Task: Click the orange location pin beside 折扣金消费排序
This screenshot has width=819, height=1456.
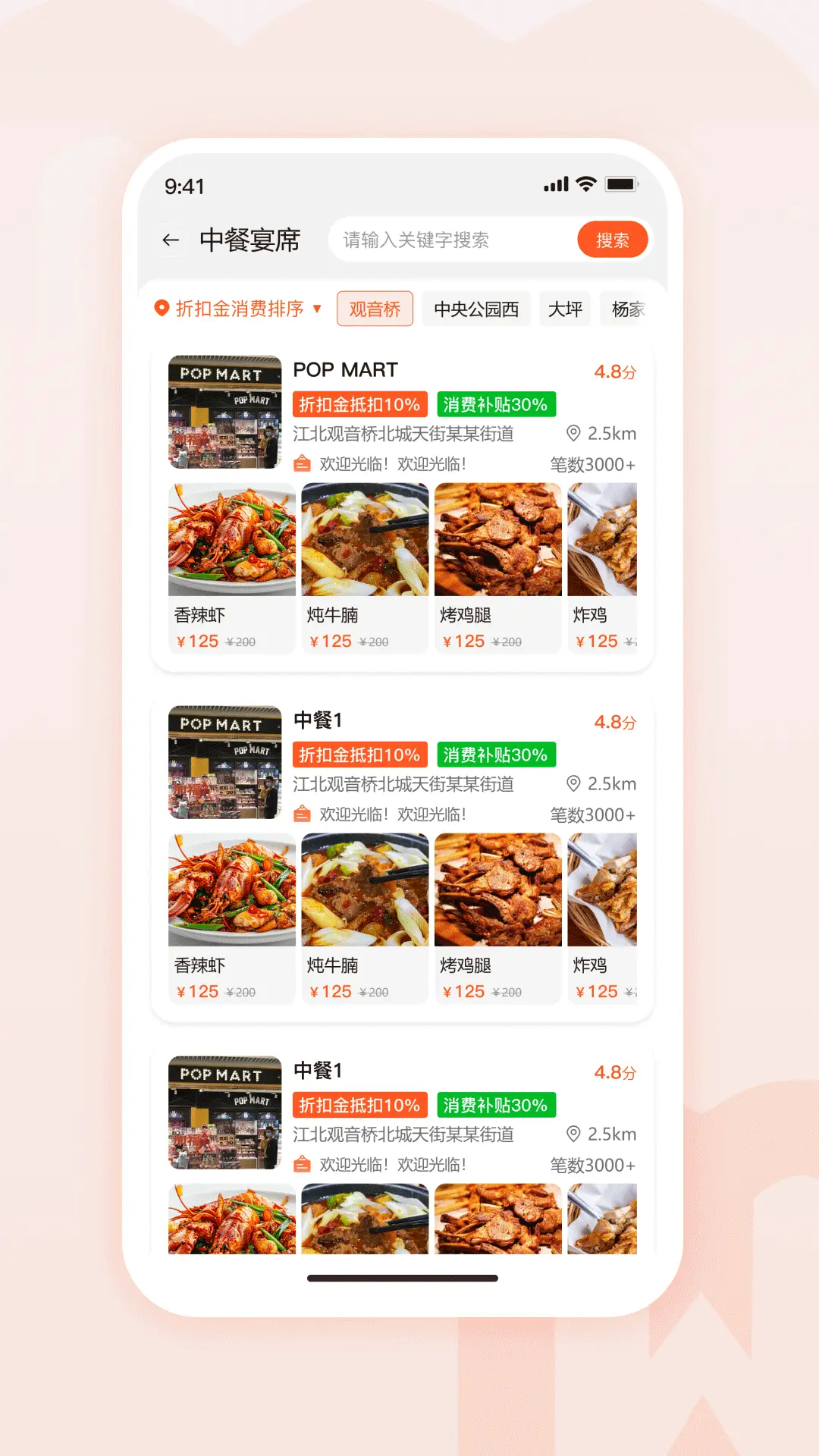Action: click(x=162, y=309)
